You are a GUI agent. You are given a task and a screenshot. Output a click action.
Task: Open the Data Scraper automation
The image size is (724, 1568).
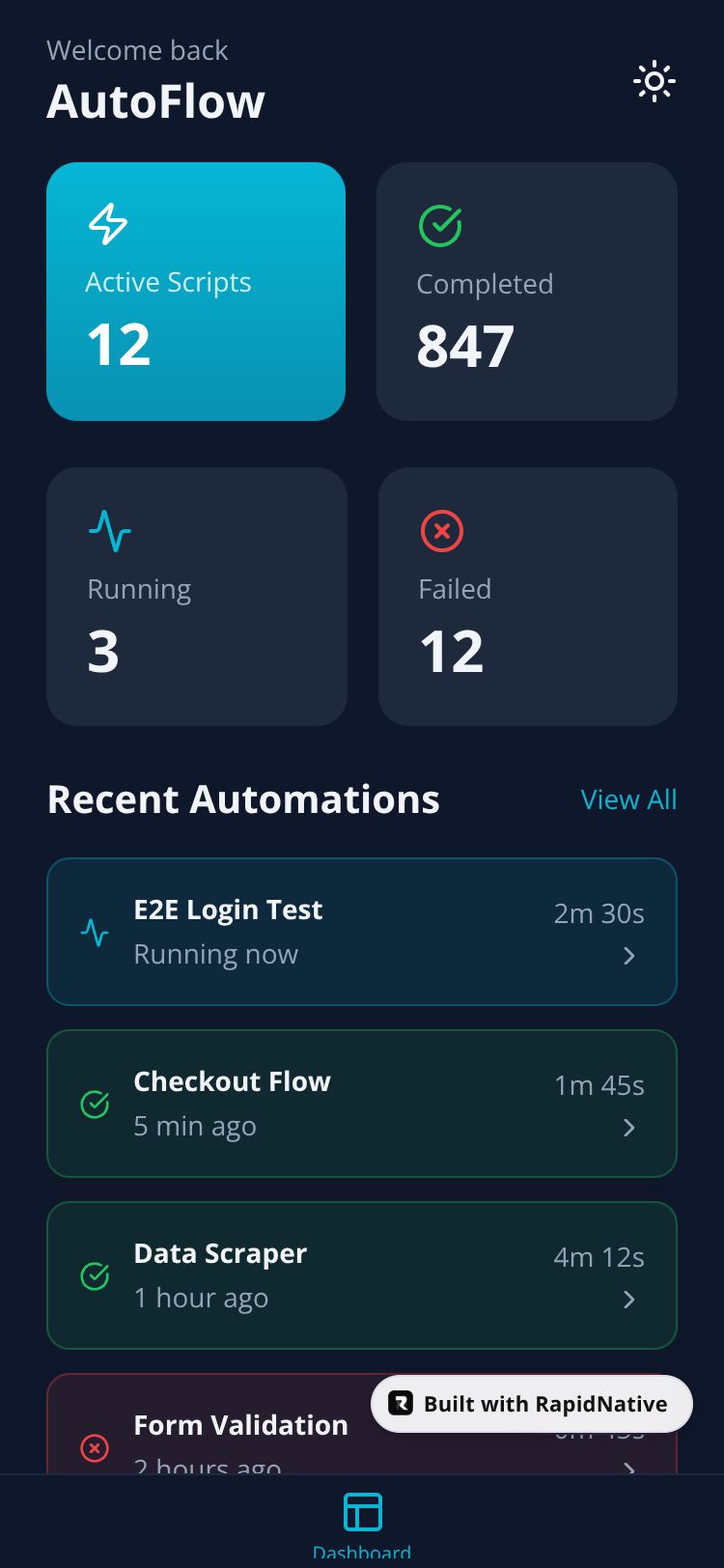coord(362,1275)
